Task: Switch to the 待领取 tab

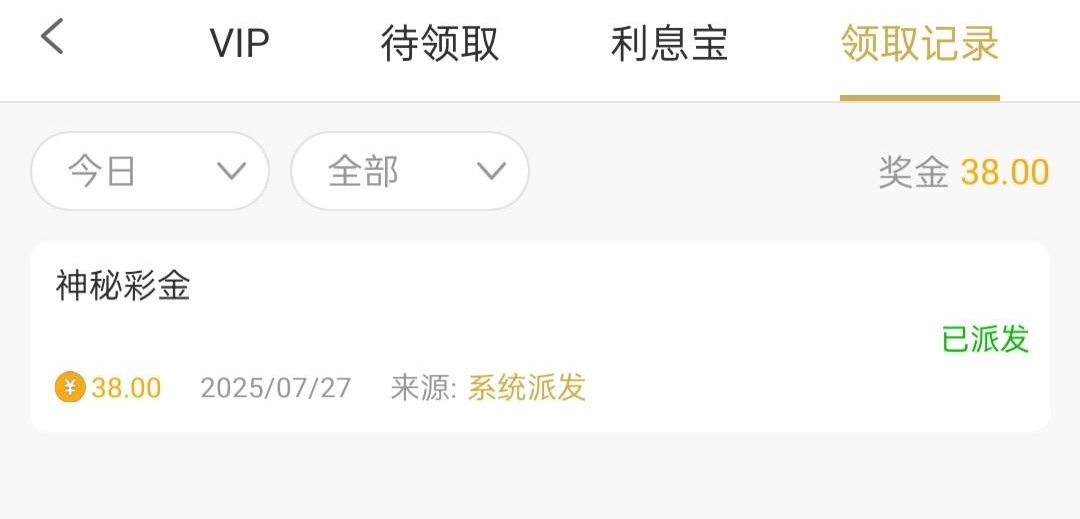Action: pyautogui.click(x=439, y=45)
